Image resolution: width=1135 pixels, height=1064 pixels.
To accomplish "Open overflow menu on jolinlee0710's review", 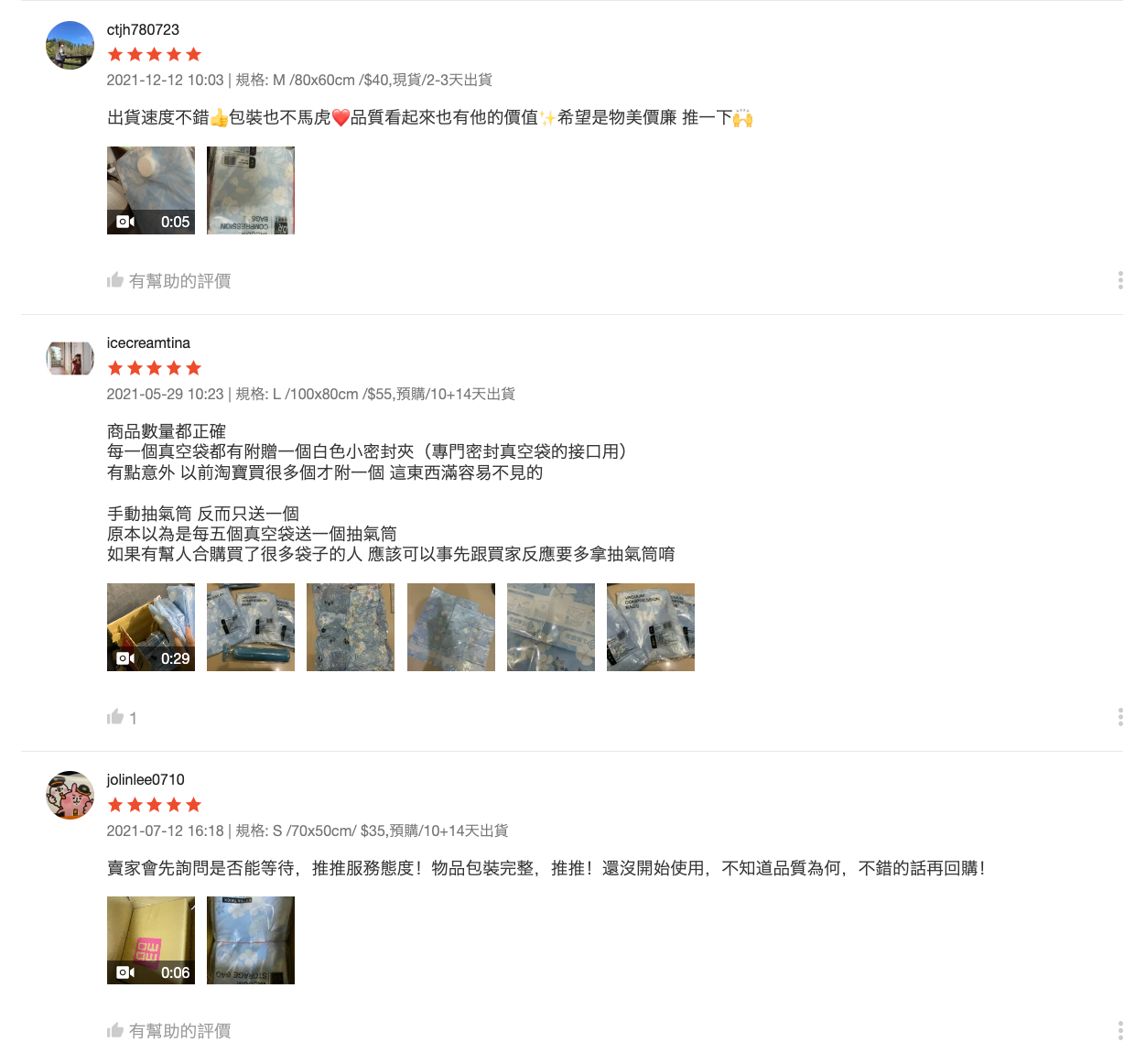I will pos(1119,1030).
